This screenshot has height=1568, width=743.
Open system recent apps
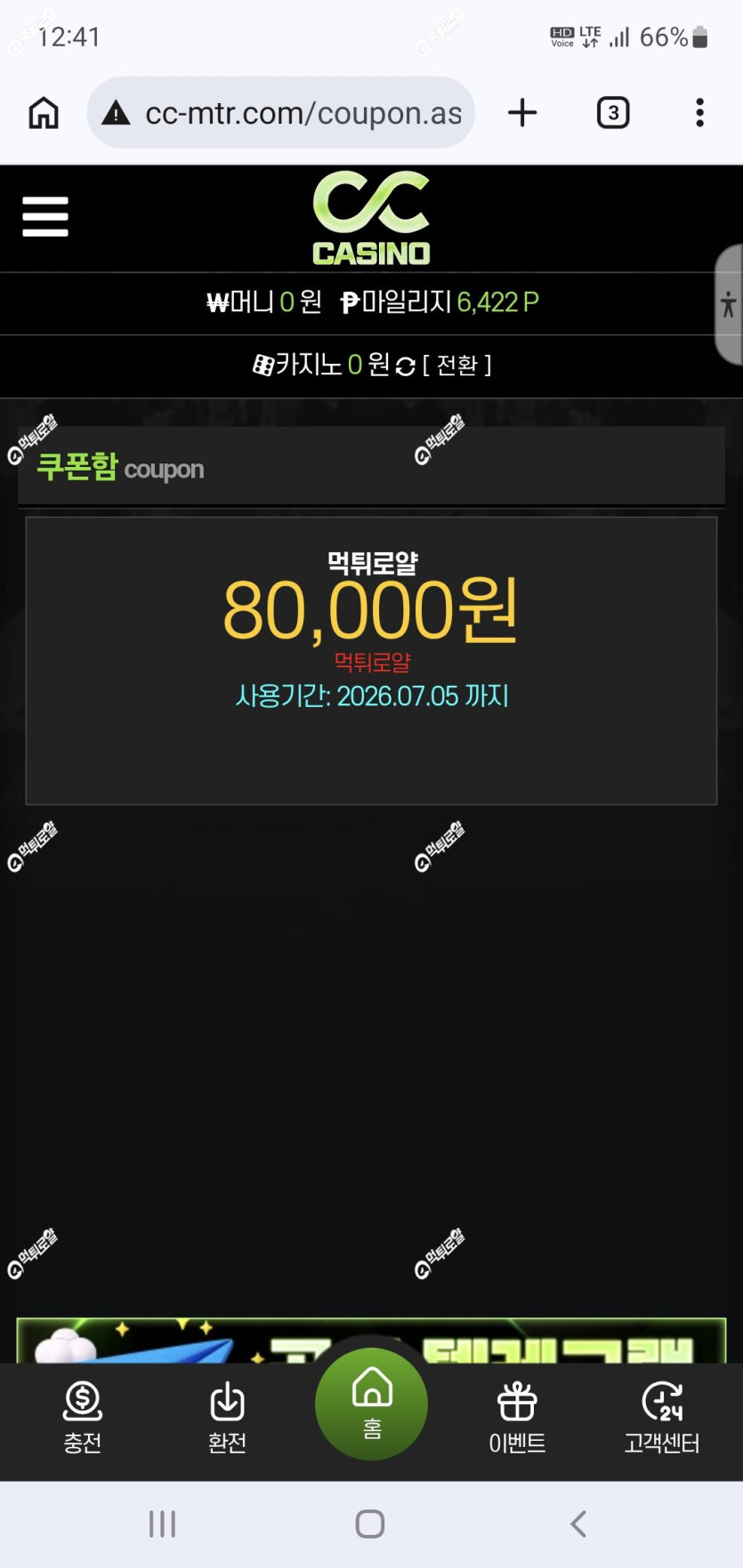click(x=162, y=1524)
